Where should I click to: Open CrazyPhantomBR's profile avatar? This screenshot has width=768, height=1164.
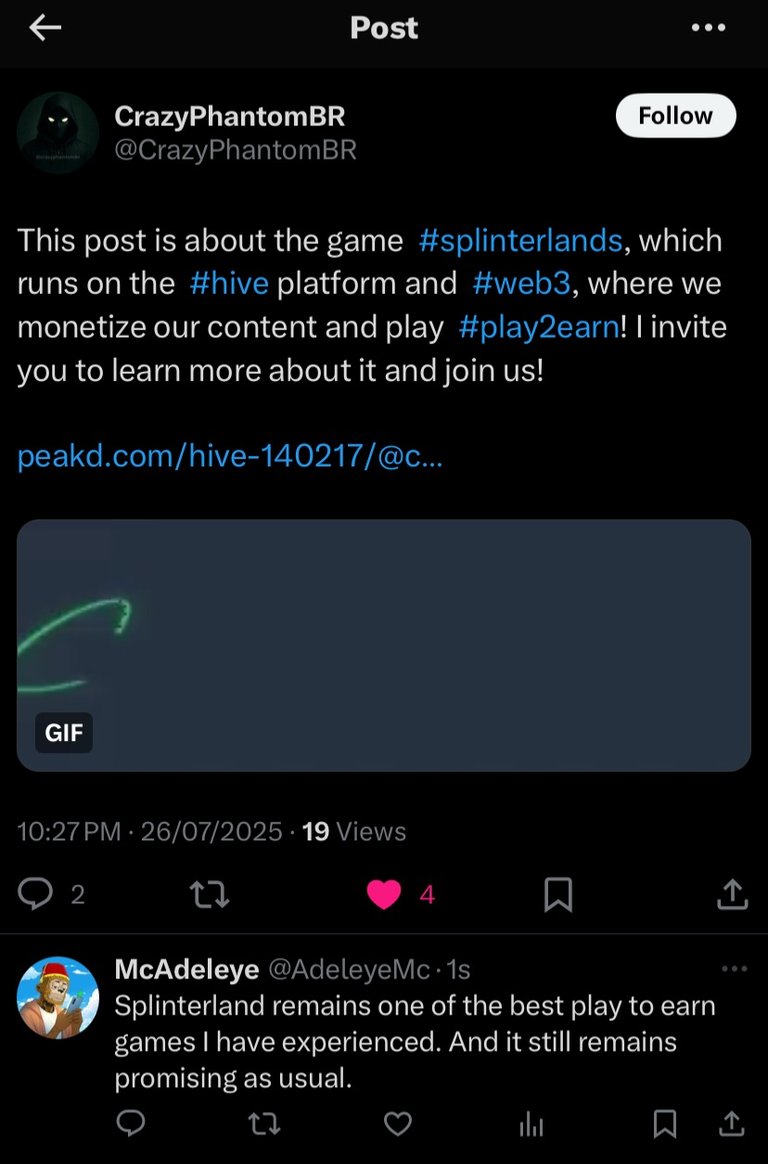(x=58, y=133)
